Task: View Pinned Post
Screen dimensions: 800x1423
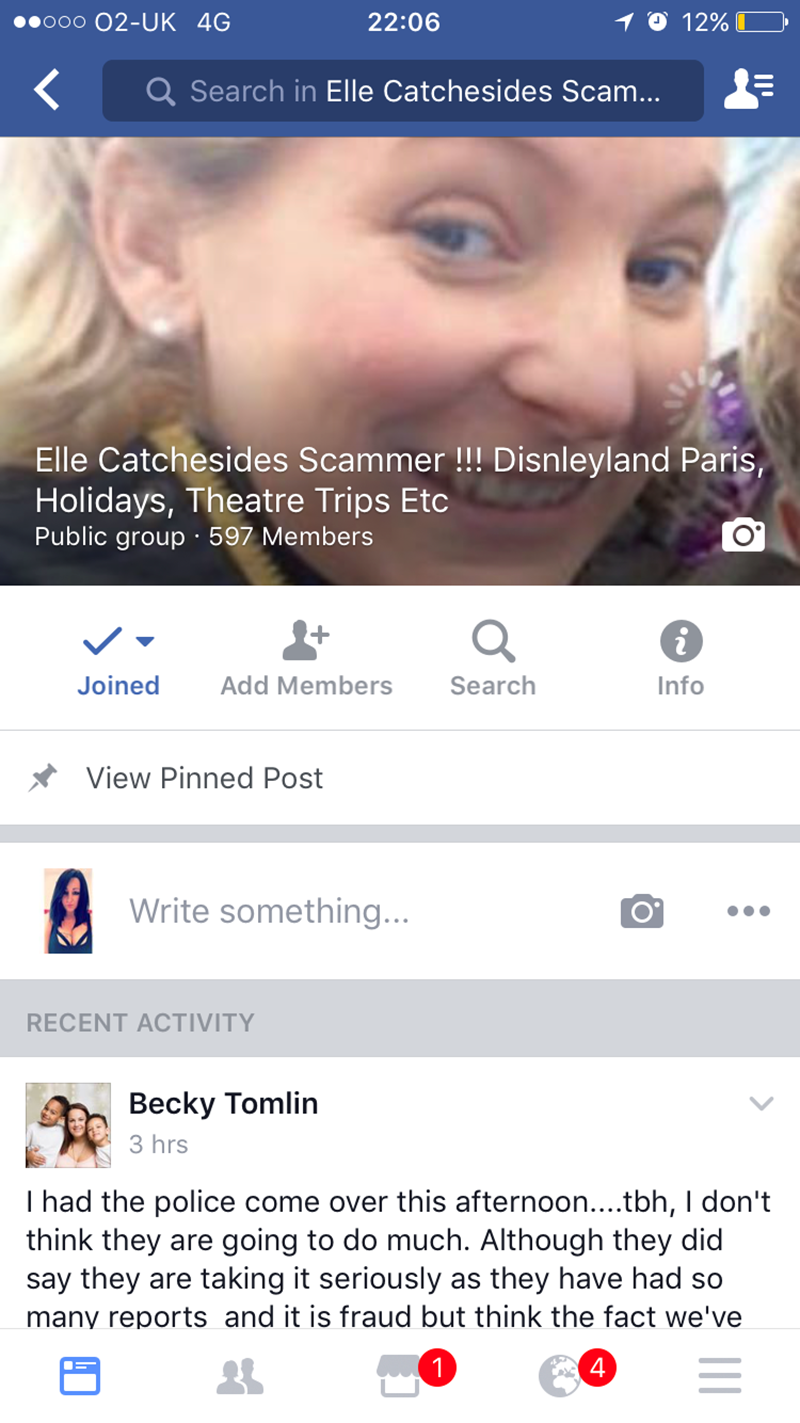Action: tap(204, 778)
